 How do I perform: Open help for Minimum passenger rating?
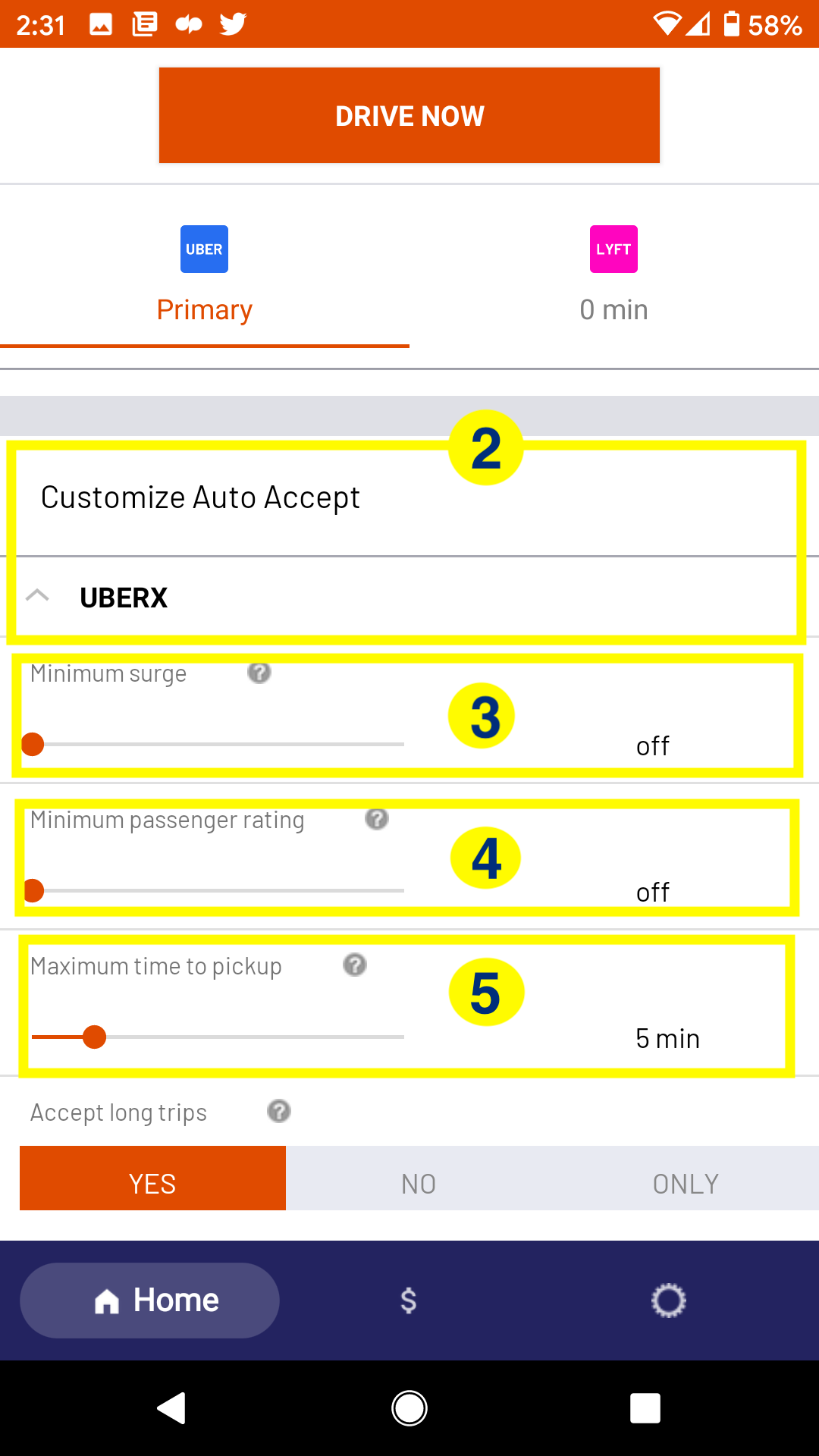(x=377, y=819)
